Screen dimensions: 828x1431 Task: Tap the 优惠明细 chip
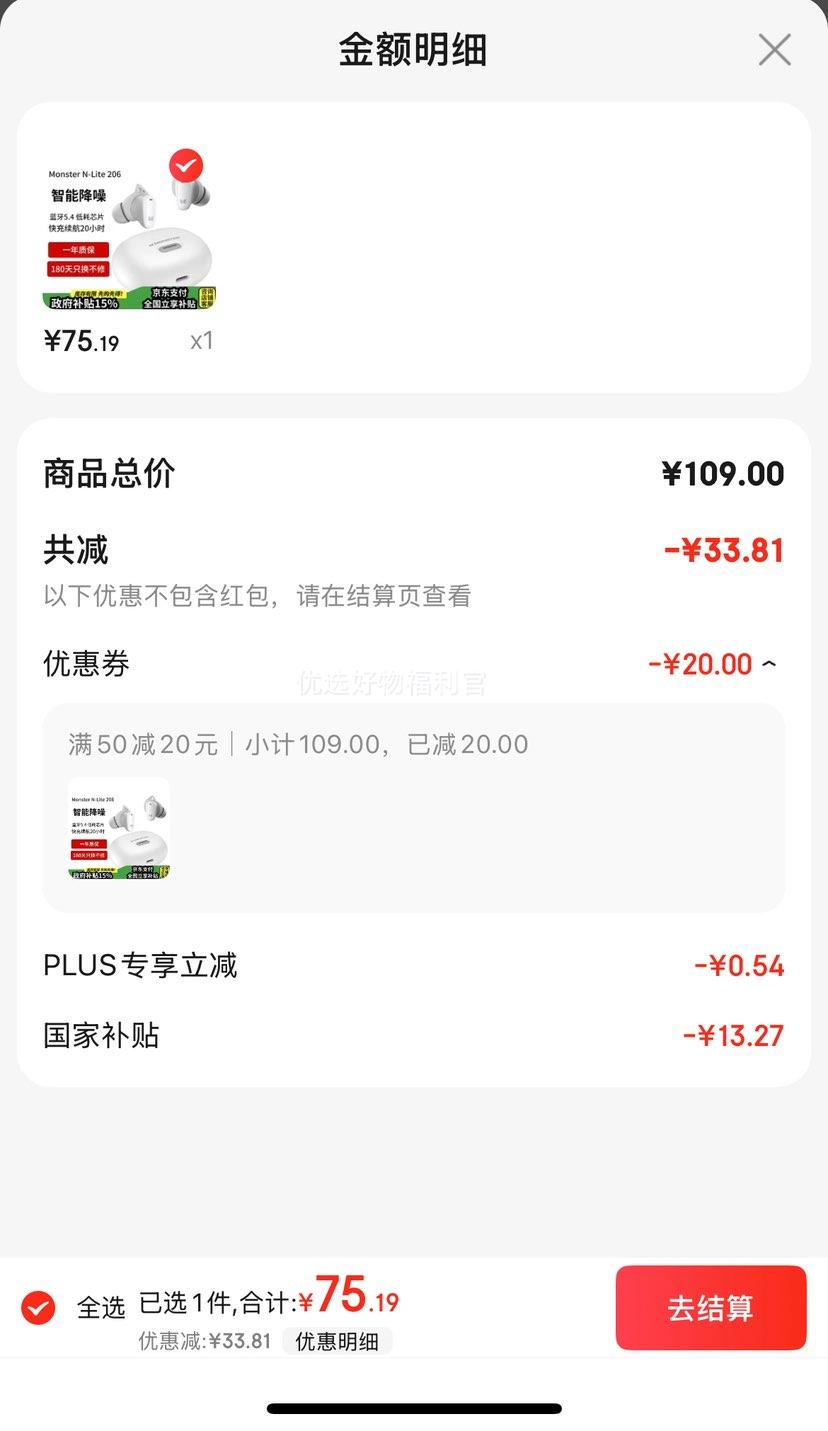337,1341
